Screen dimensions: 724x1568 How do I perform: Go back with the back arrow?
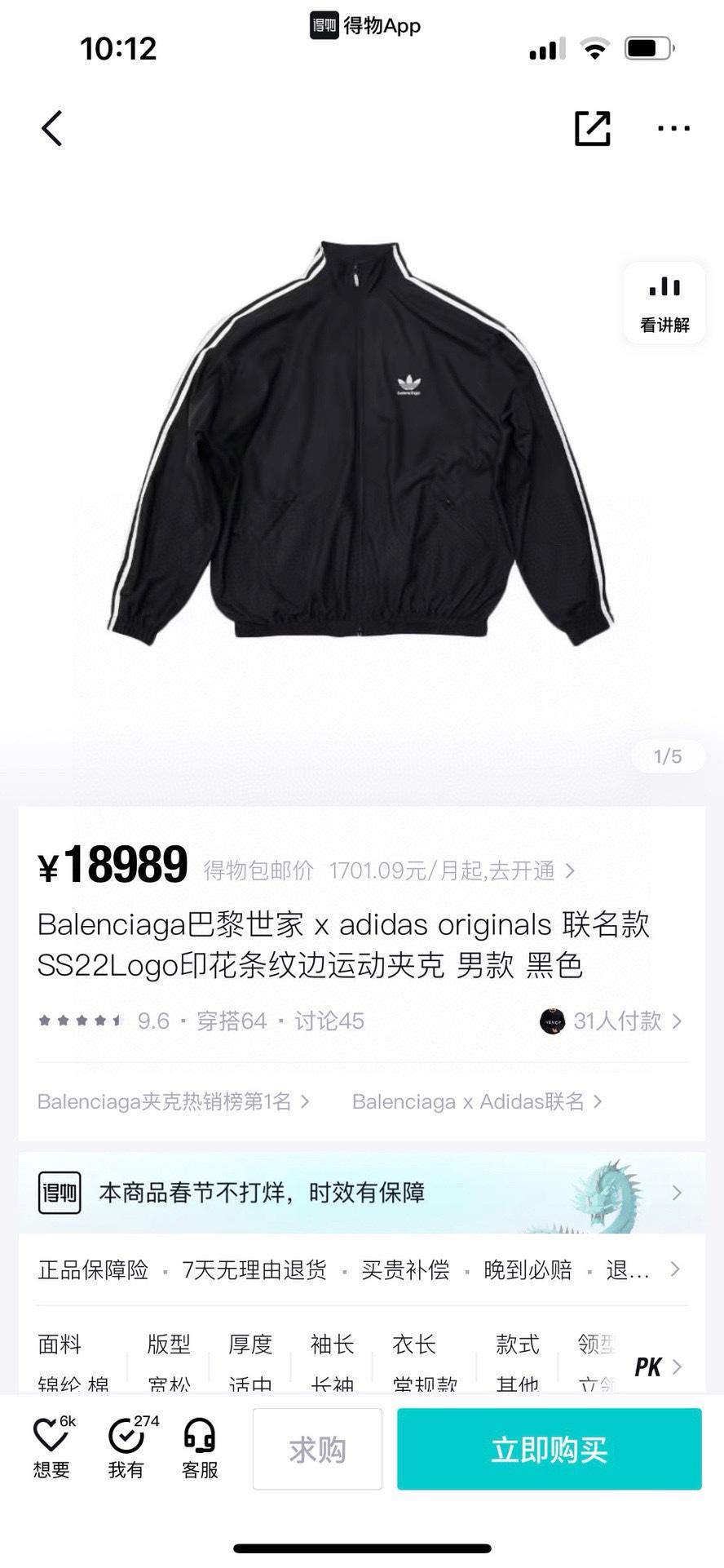pos(52,129)
